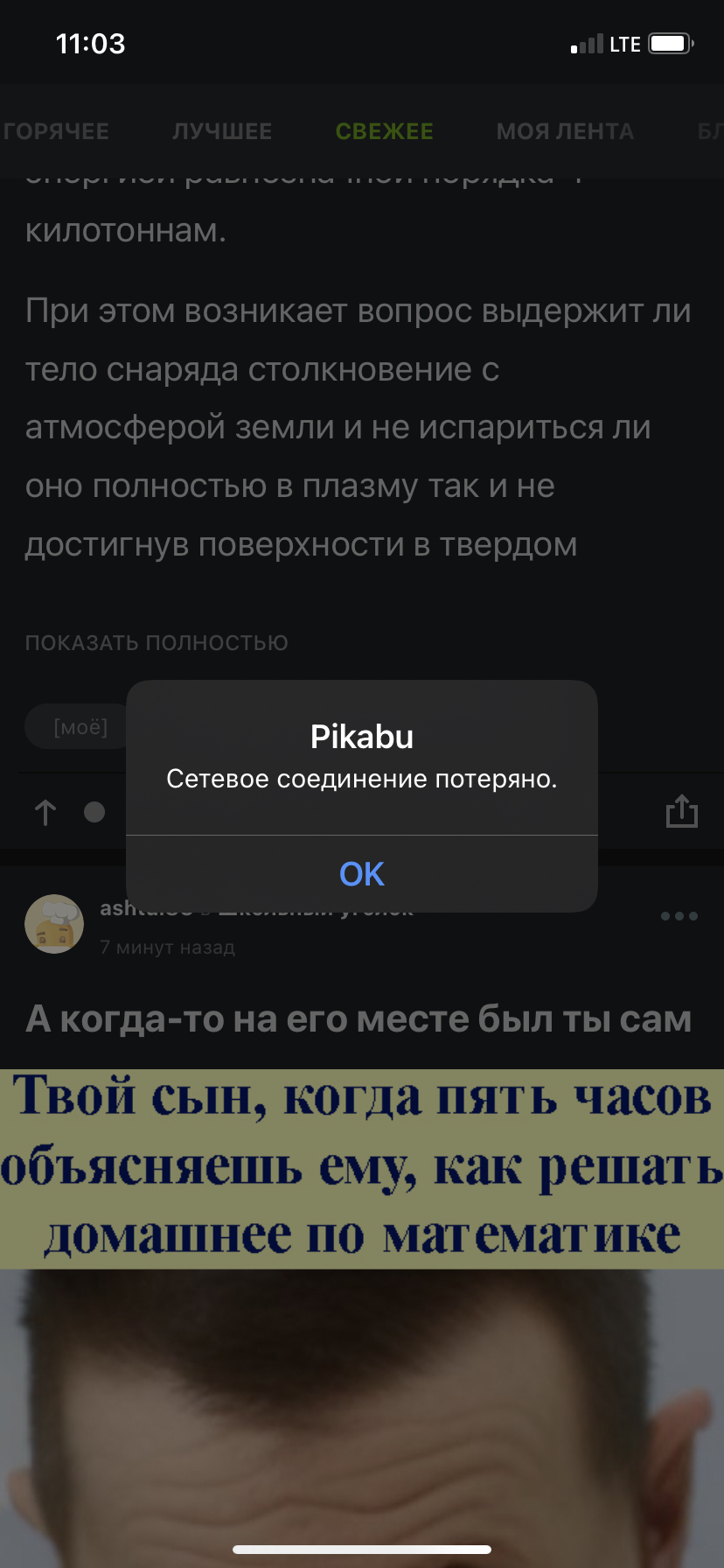Expand post with Показать полностью
724x1568 pixels.
(x=157, y=643)
